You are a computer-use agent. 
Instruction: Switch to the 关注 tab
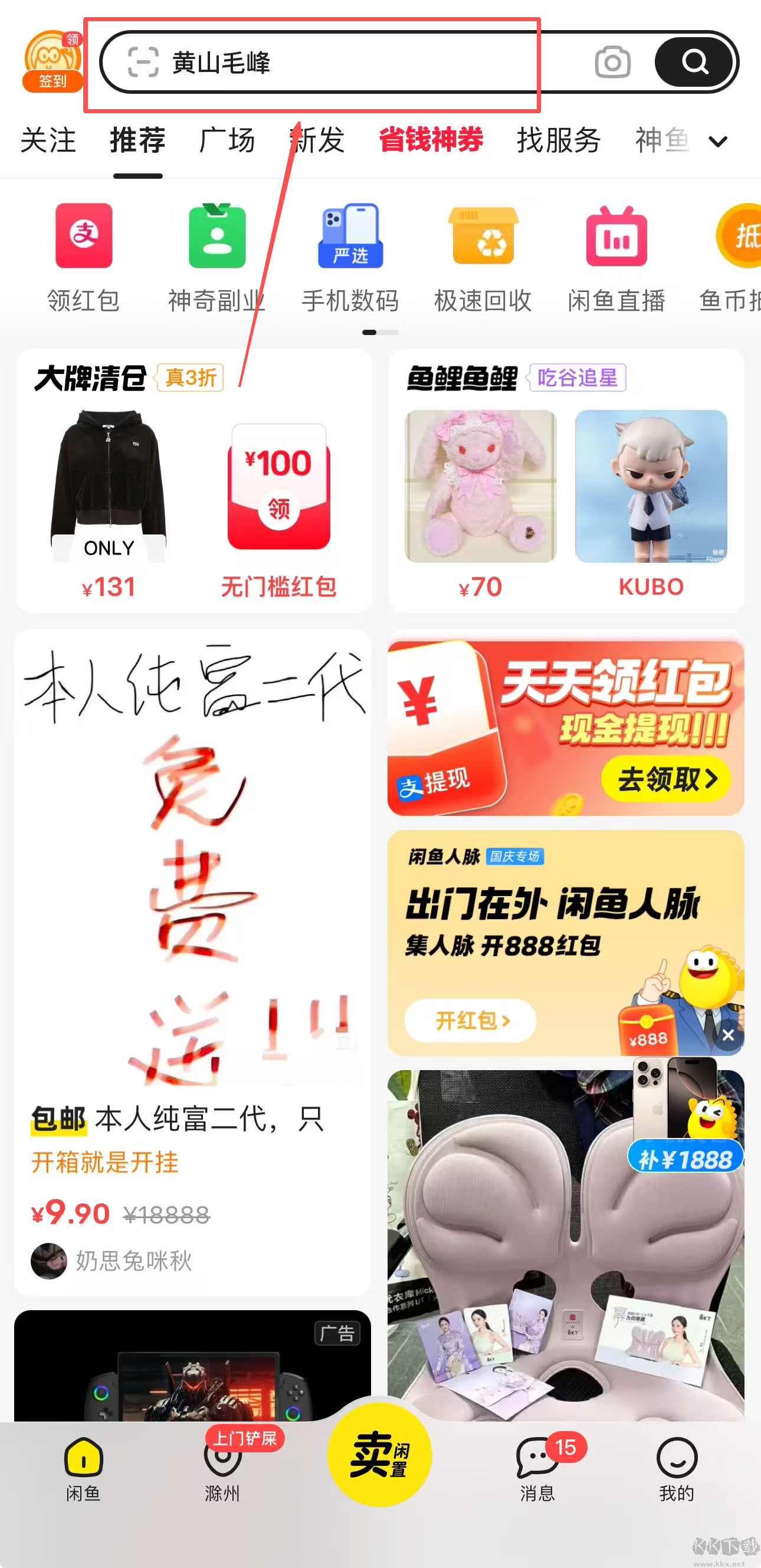coord(48,140)
